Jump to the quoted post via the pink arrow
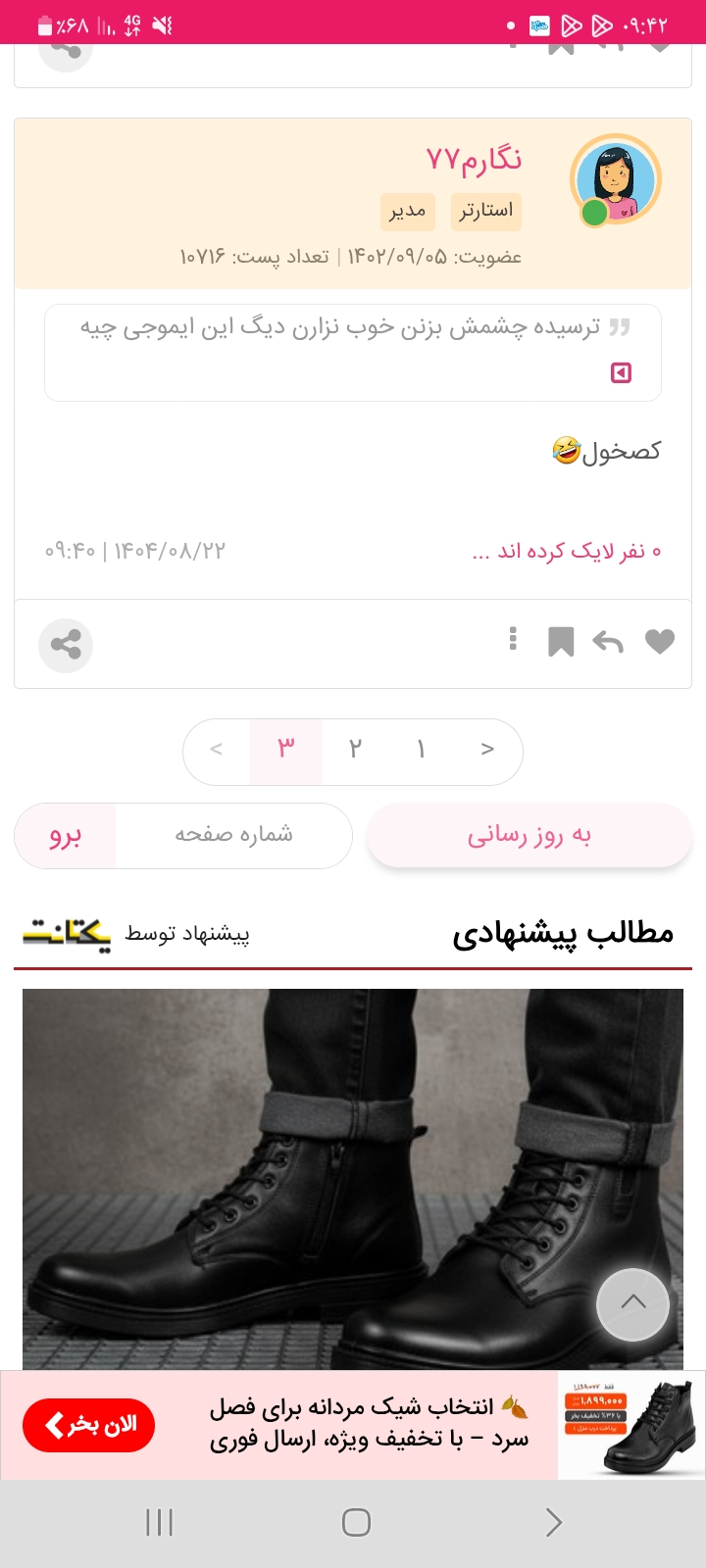Screen dimensions: 706x1568 621,372
